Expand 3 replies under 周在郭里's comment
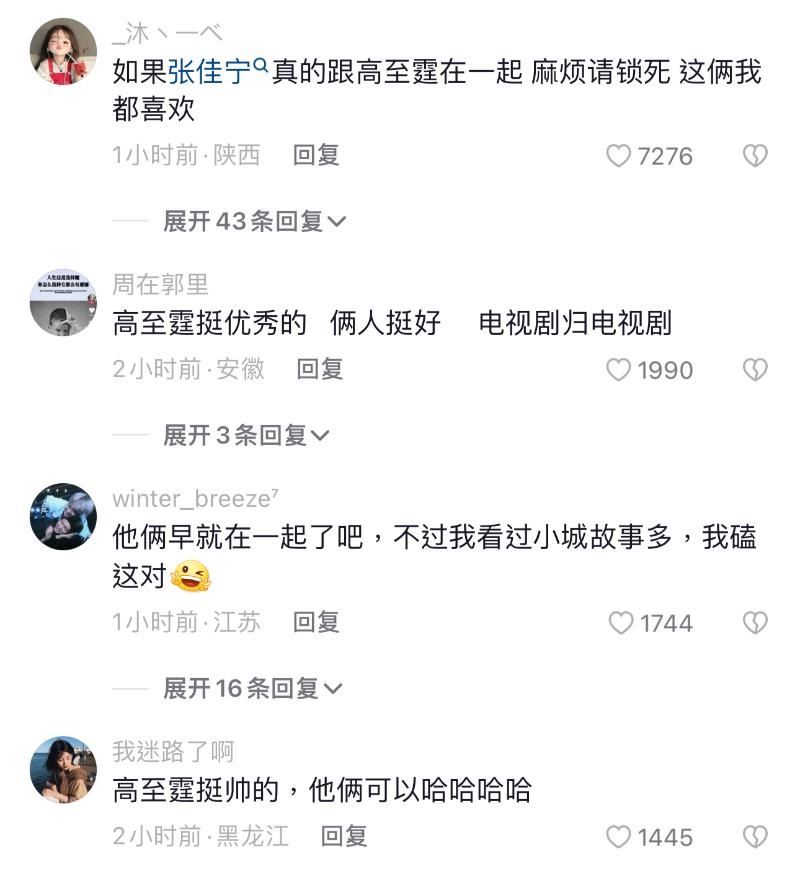Screen dimensions: 800x871 pyautogui.click(x=246, y=435)
